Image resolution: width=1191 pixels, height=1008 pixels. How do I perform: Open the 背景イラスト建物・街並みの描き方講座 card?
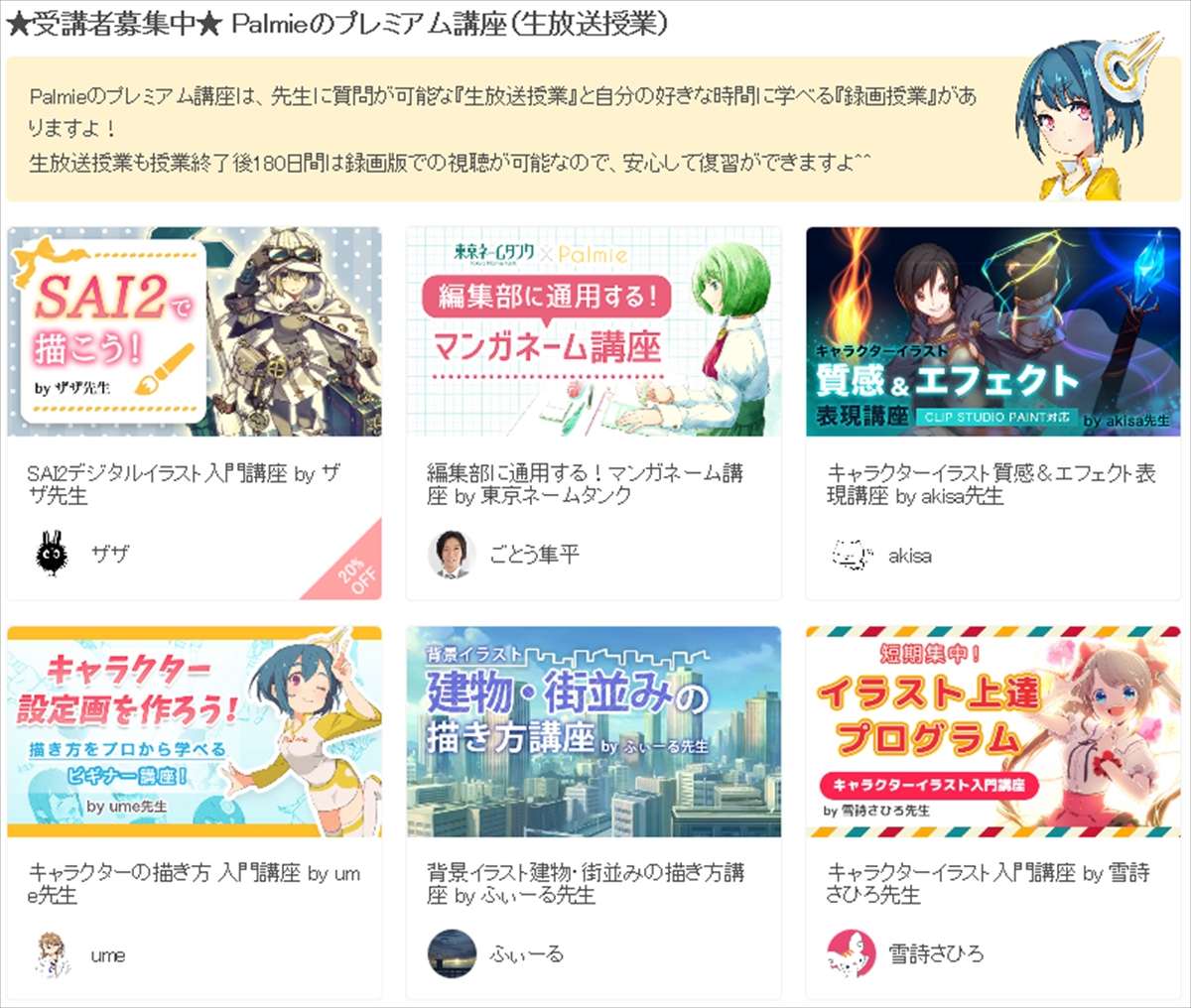(x=594, y=731)
